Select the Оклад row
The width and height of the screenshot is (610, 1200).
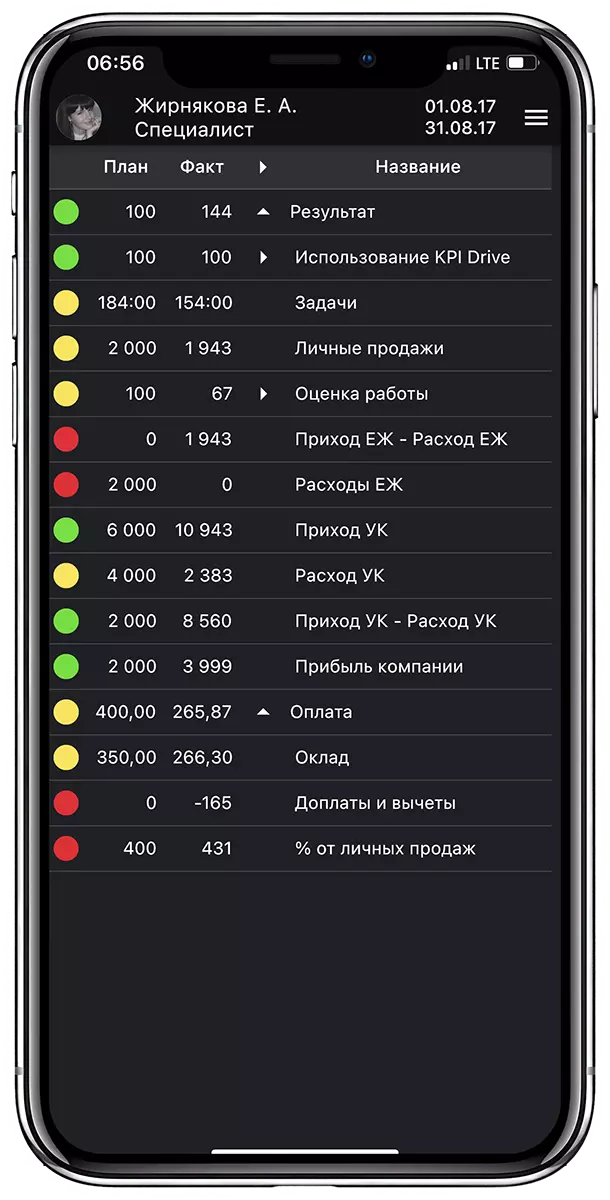(300, 758)
